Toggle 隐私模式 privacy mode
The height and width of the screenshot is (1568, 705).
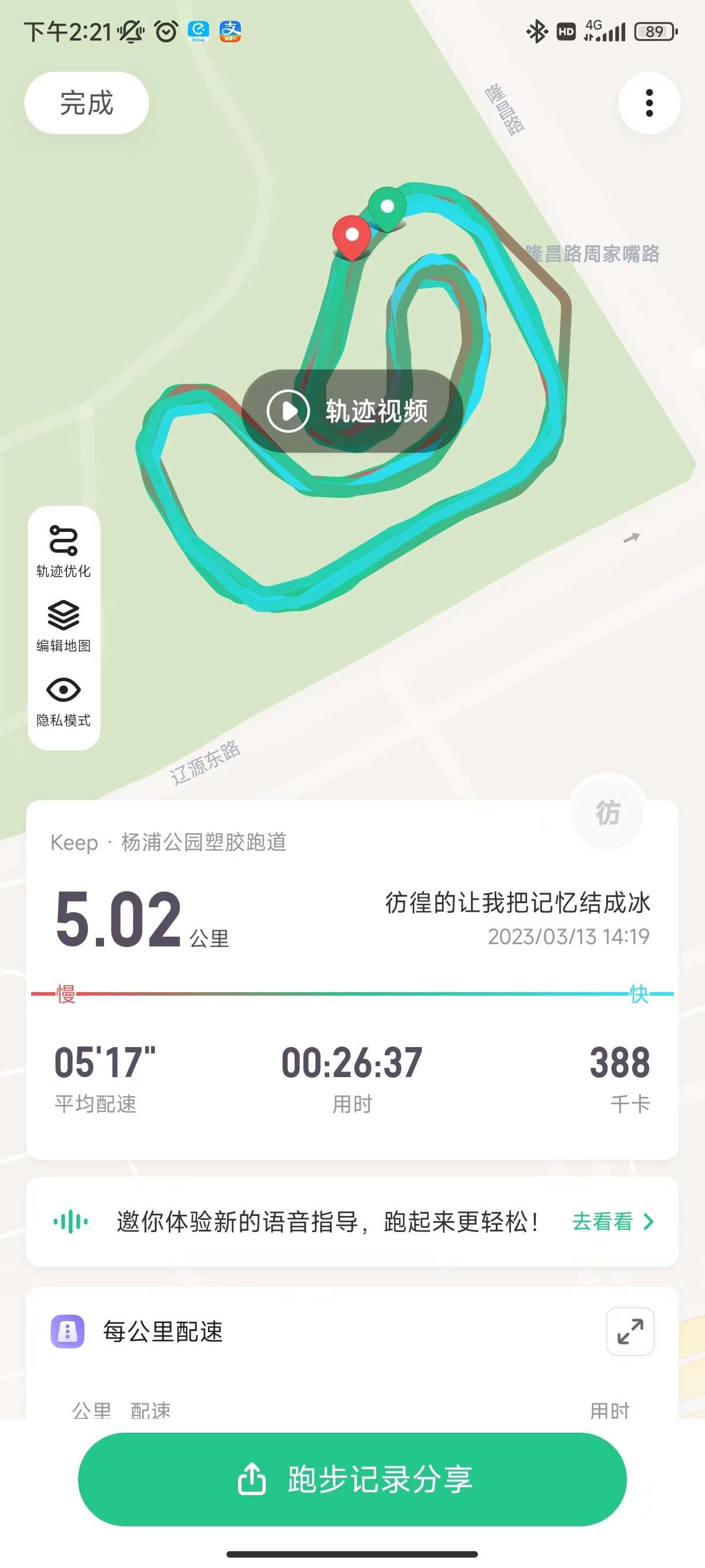click(x=63, y=701)
